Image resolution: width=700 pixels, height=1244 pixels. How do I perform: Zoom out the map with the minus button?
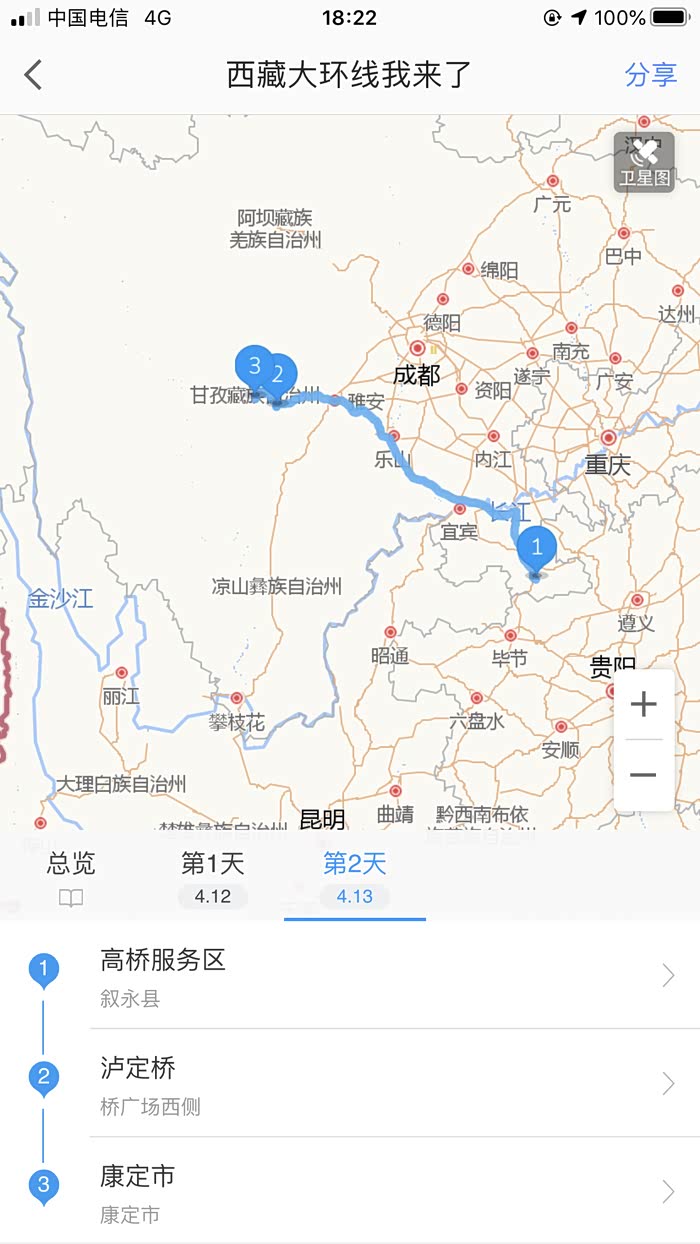coord(643,775)
